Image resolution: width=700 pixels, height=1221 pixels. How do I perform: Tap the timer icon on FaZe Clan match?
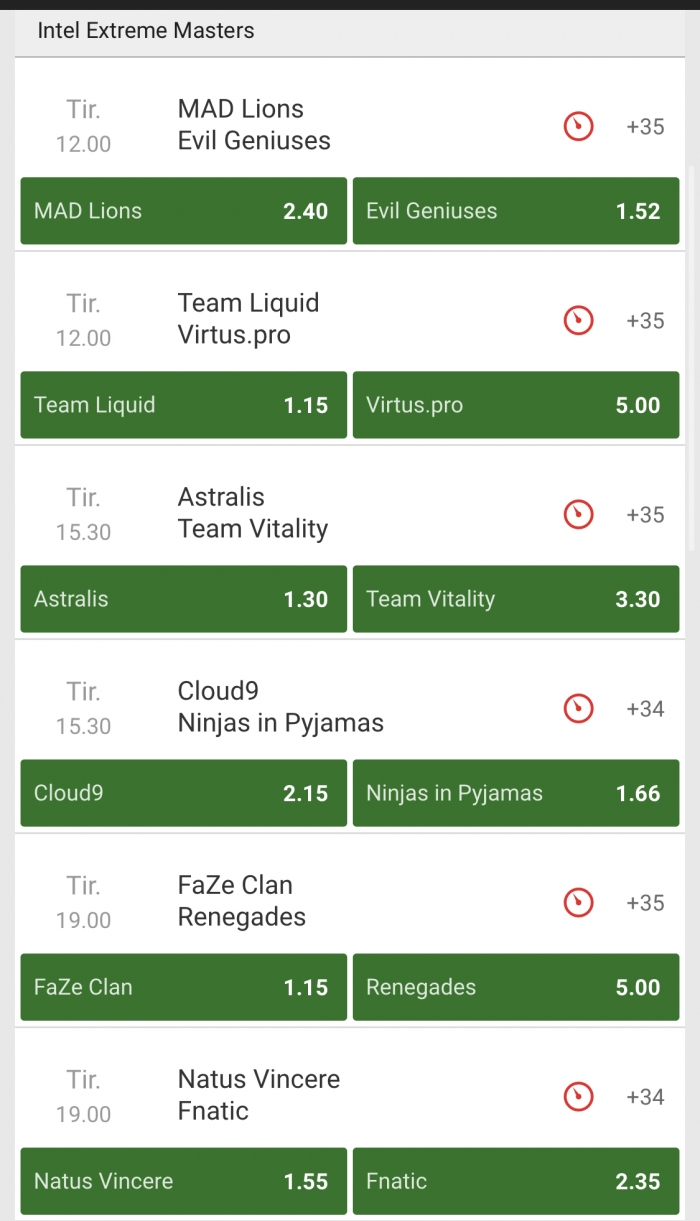point(578,903)
